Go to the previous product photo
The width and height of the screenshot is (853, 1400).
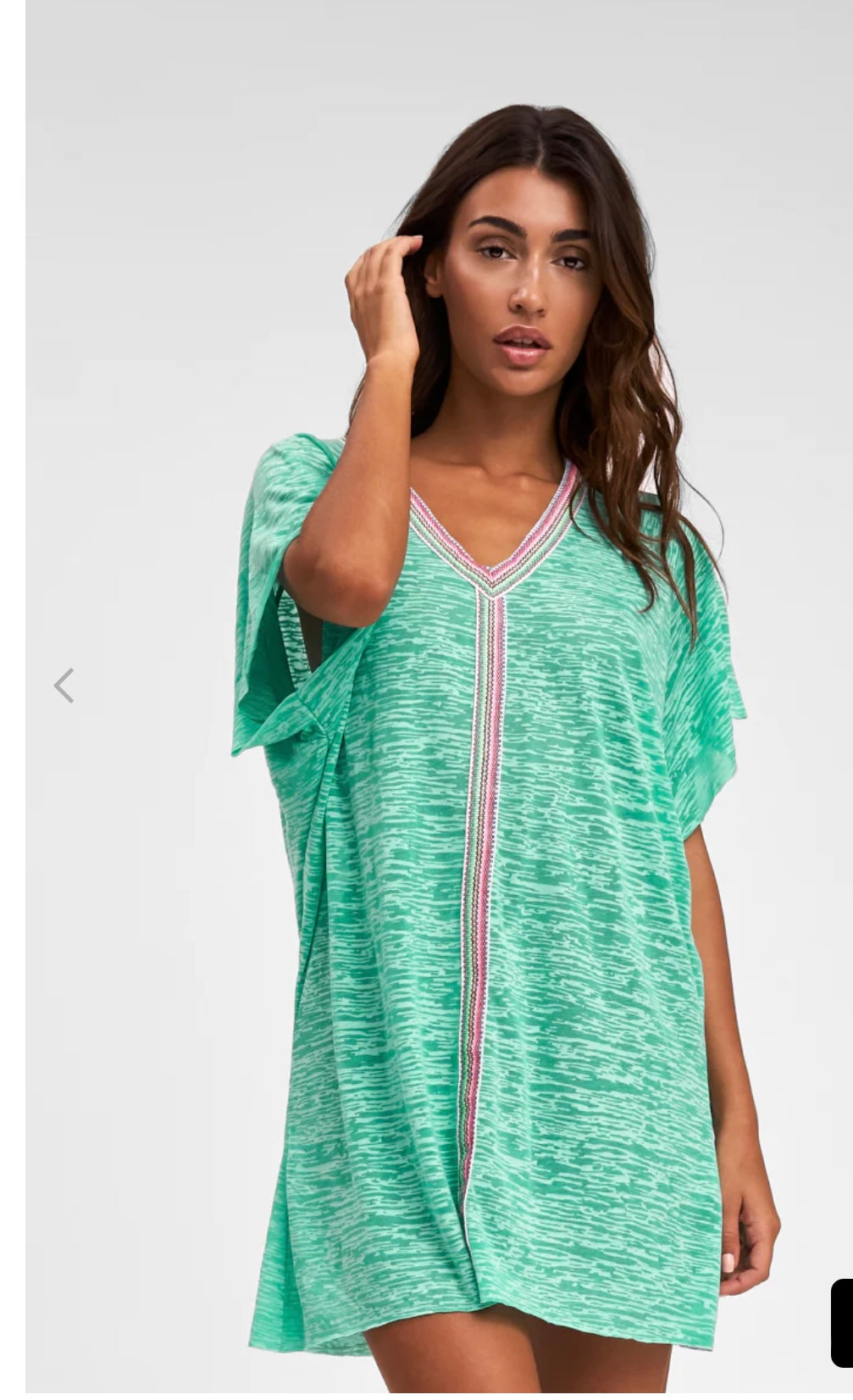click(x=64, y=685)
